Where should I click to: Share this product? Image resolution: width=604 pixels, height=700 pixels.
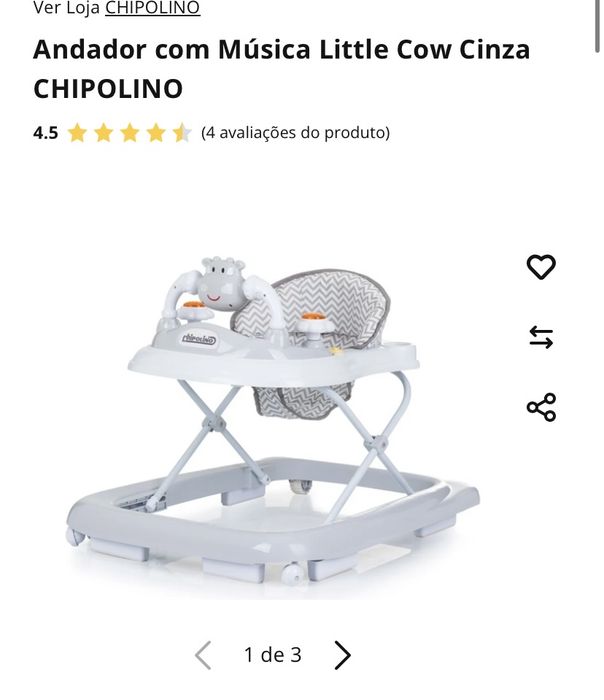tap(541, 407)
